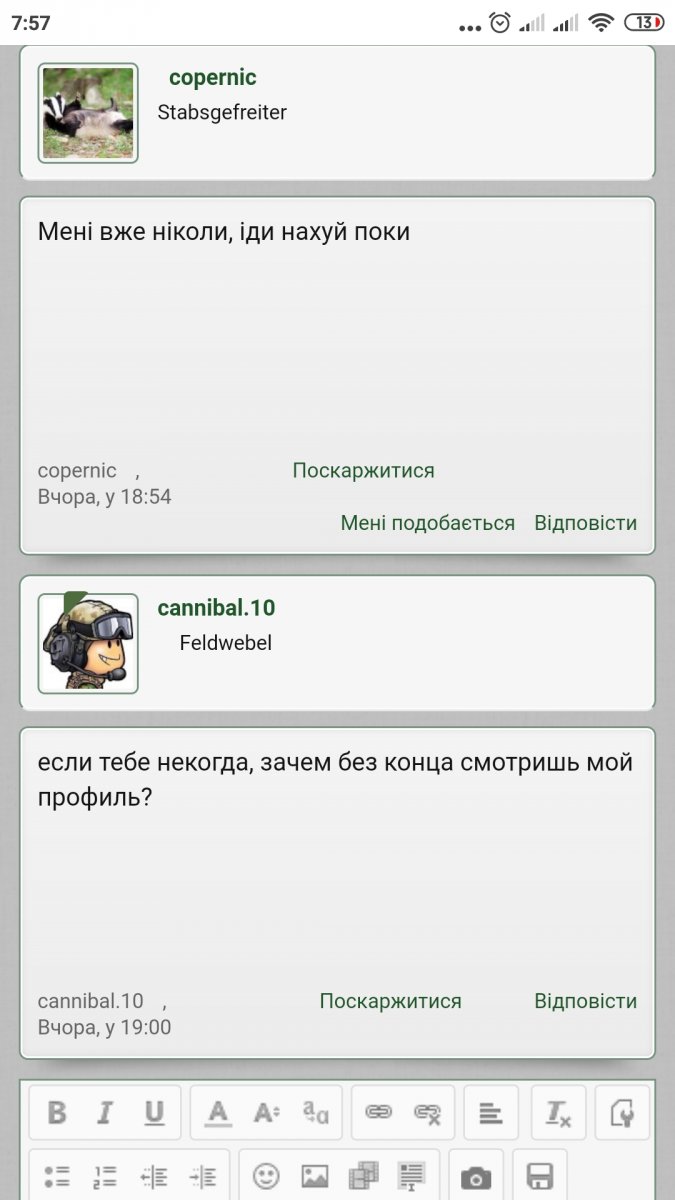Reply to cannibal.10's post with Відповісти
The image size is (675, 1200).
(585, 1001)
